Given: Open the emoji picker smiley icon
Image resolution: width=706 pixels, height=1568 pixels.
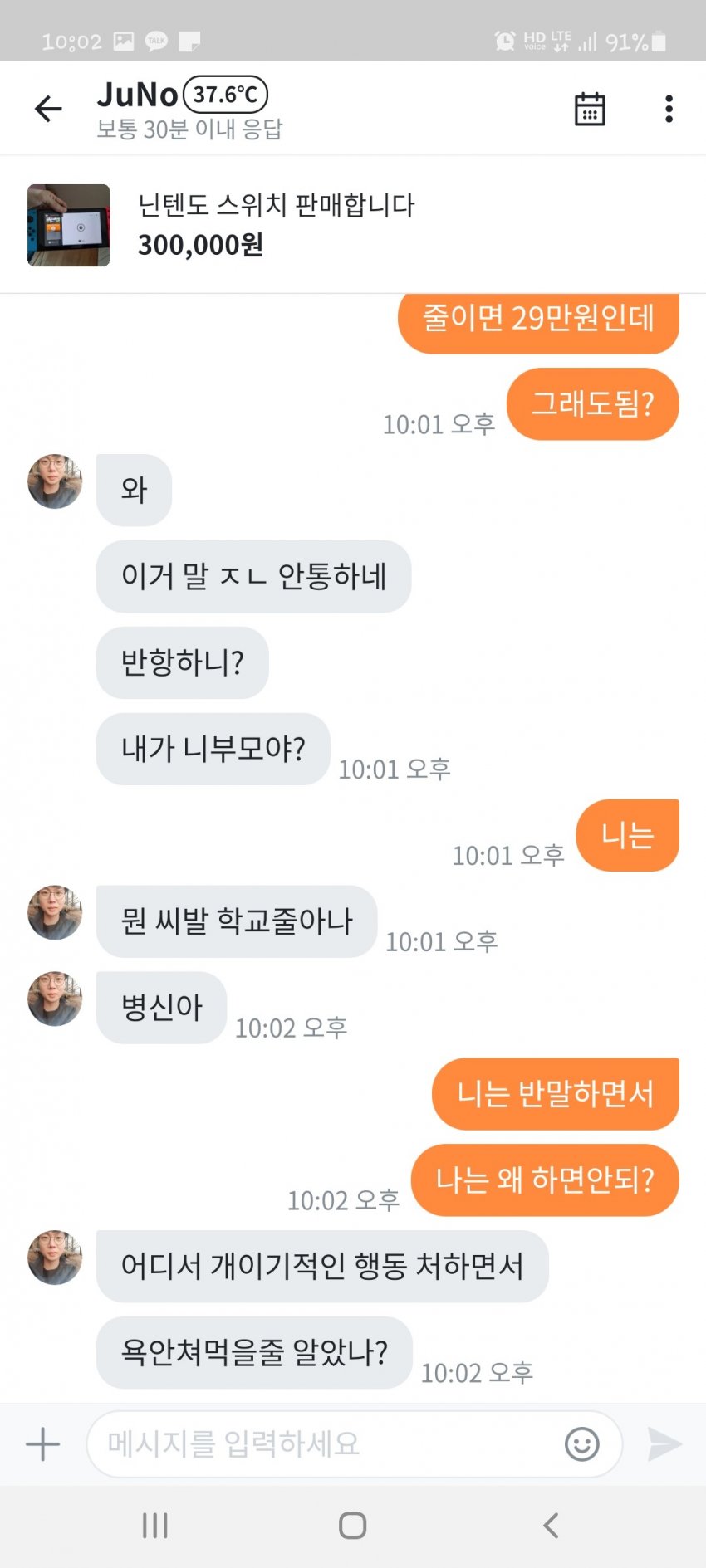Looking at the screenshot, I should pyautogui.click(x=581, y=1444).
